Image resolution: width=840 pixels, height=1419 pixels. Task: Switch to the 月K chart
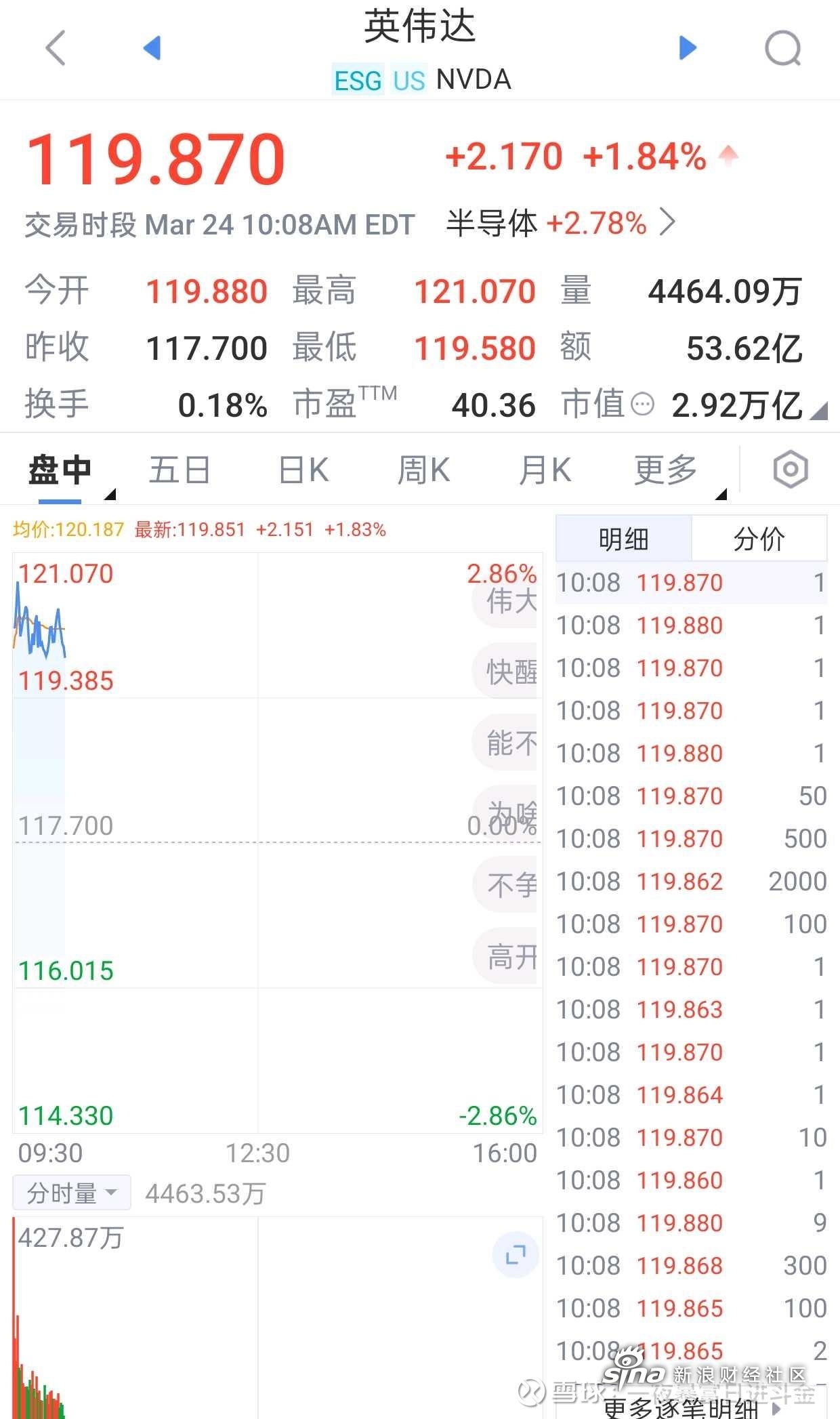tap(545, 470)
